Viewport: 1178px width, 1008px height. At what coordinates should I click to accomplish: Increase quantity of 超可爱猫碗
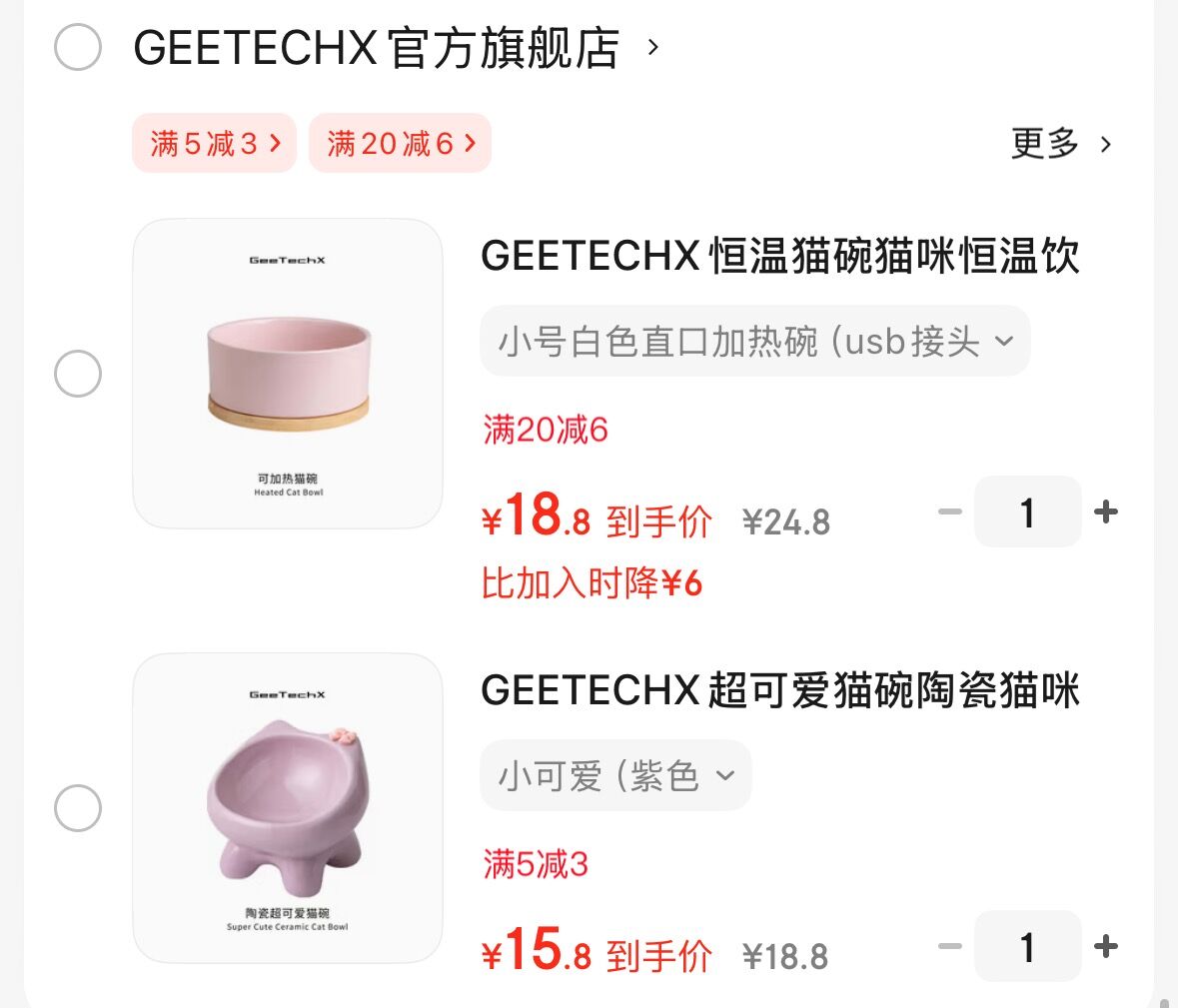(1106, 946)
